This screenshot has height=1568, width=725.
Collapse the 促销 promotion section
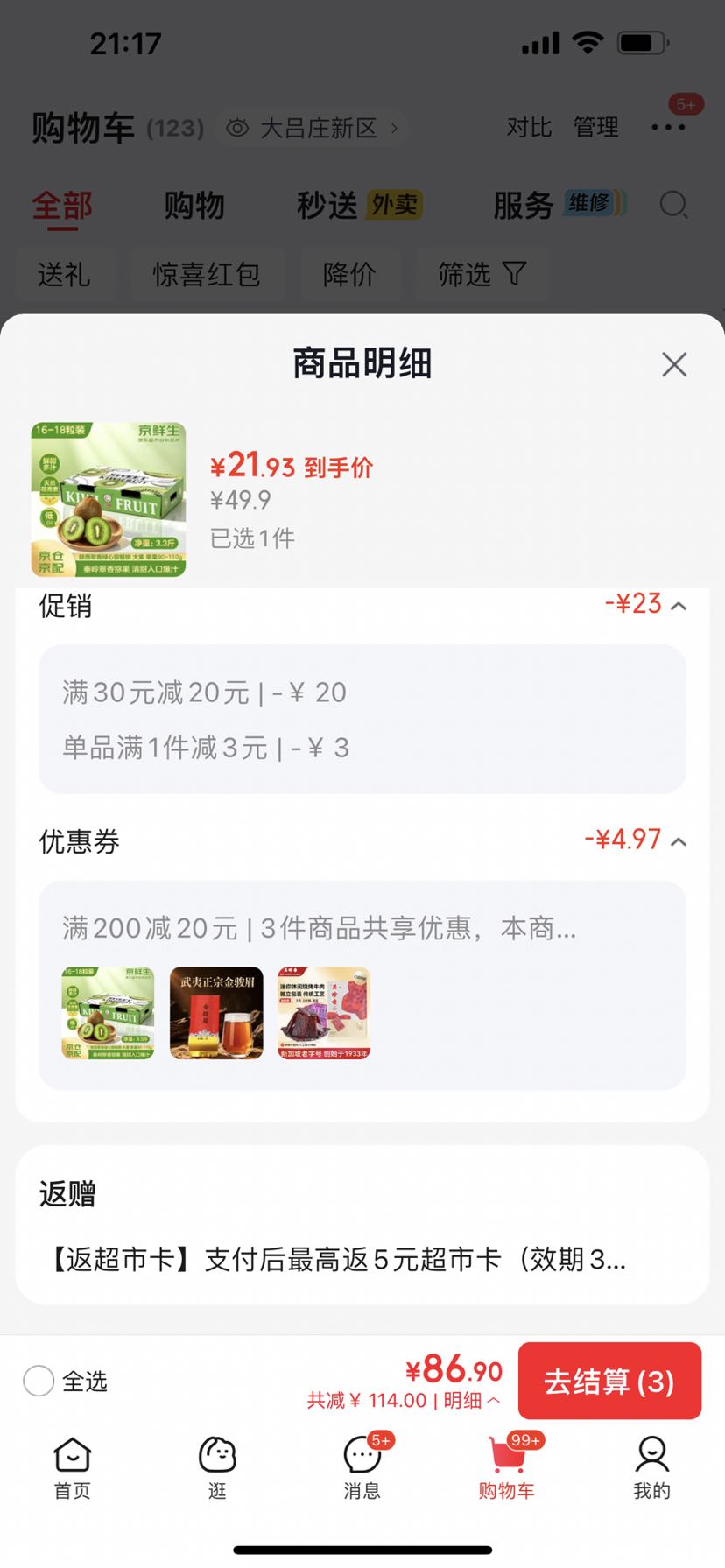tap(678, 606)
